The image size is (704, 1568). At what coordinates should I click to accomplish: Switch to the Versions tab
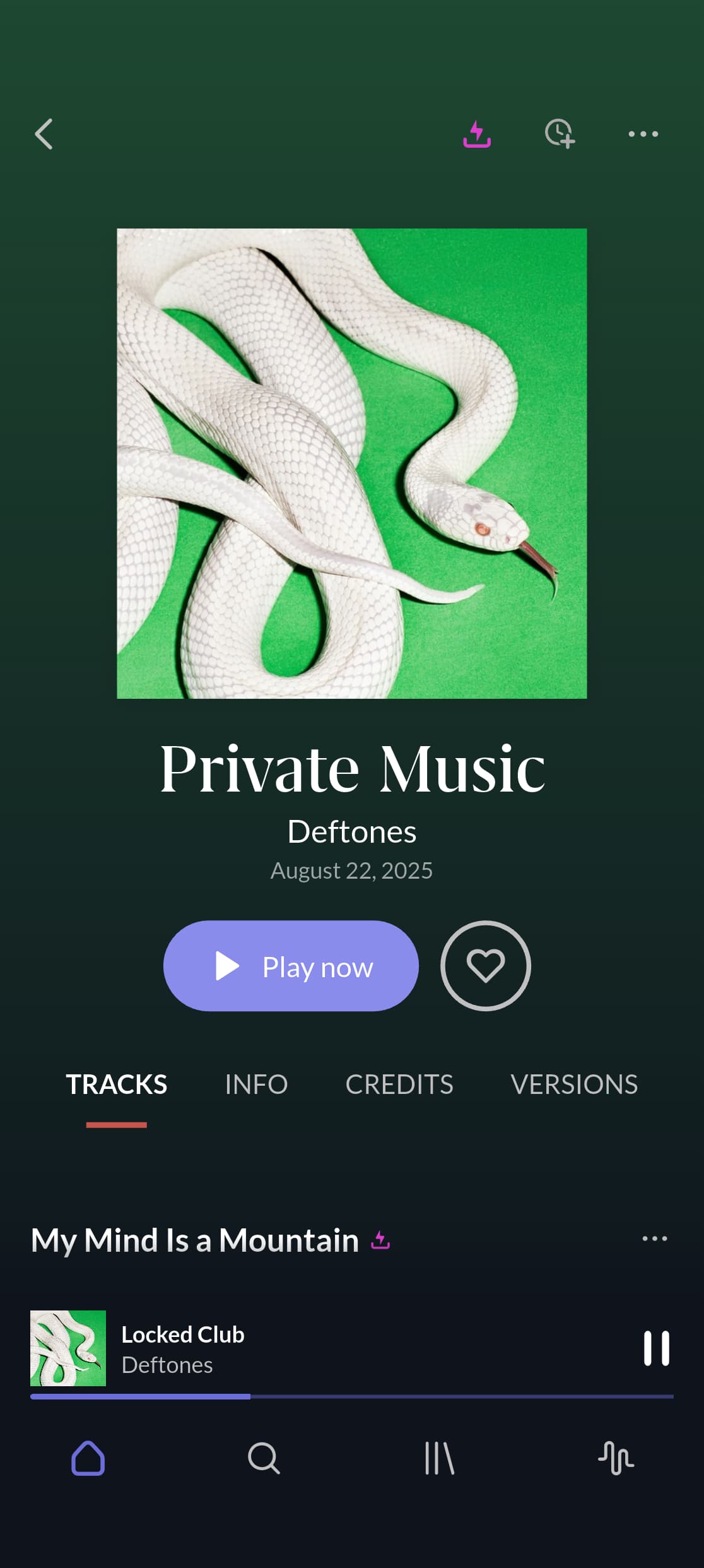point(573,1084)
